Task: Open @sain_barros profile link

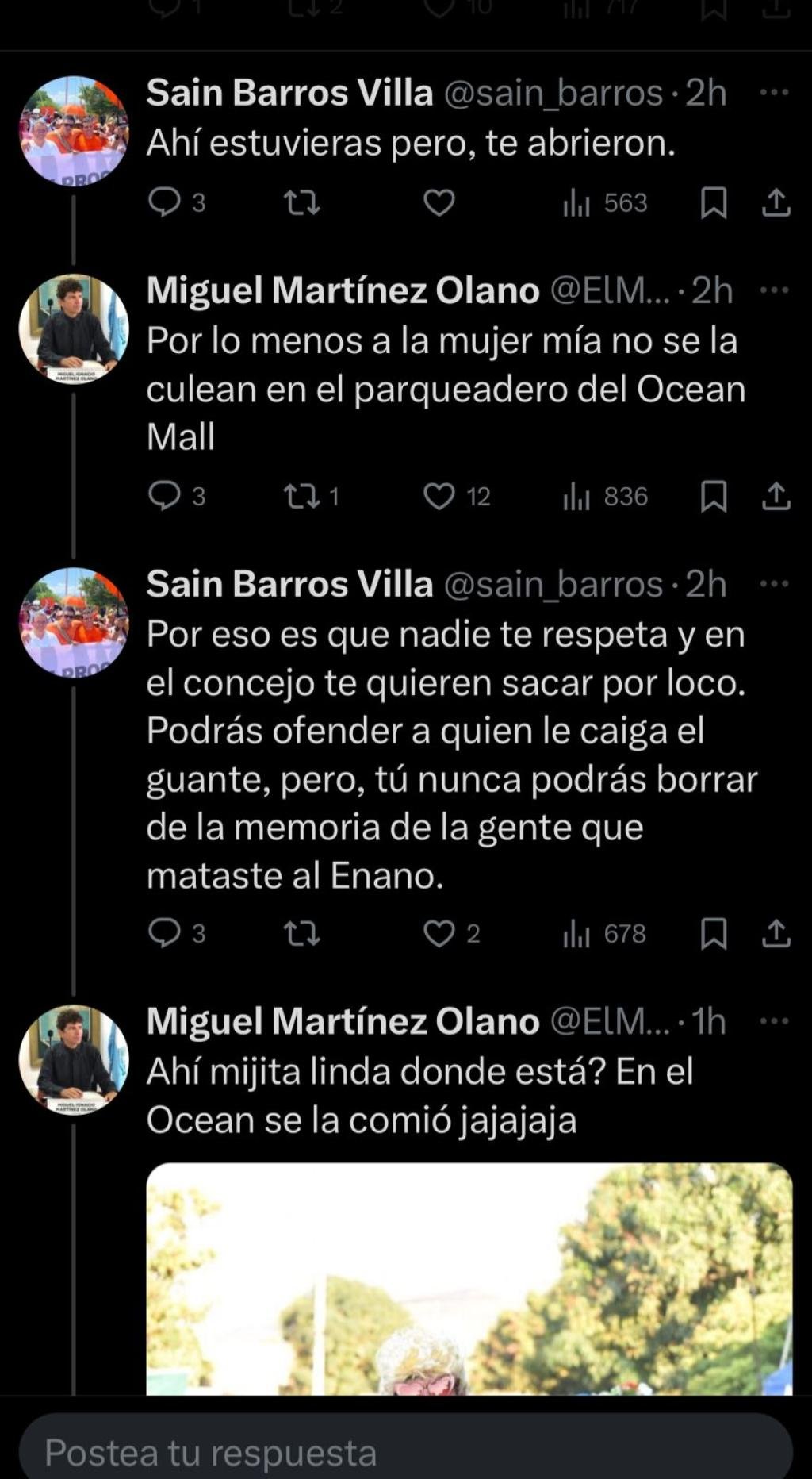Action: tap(553, 92)
